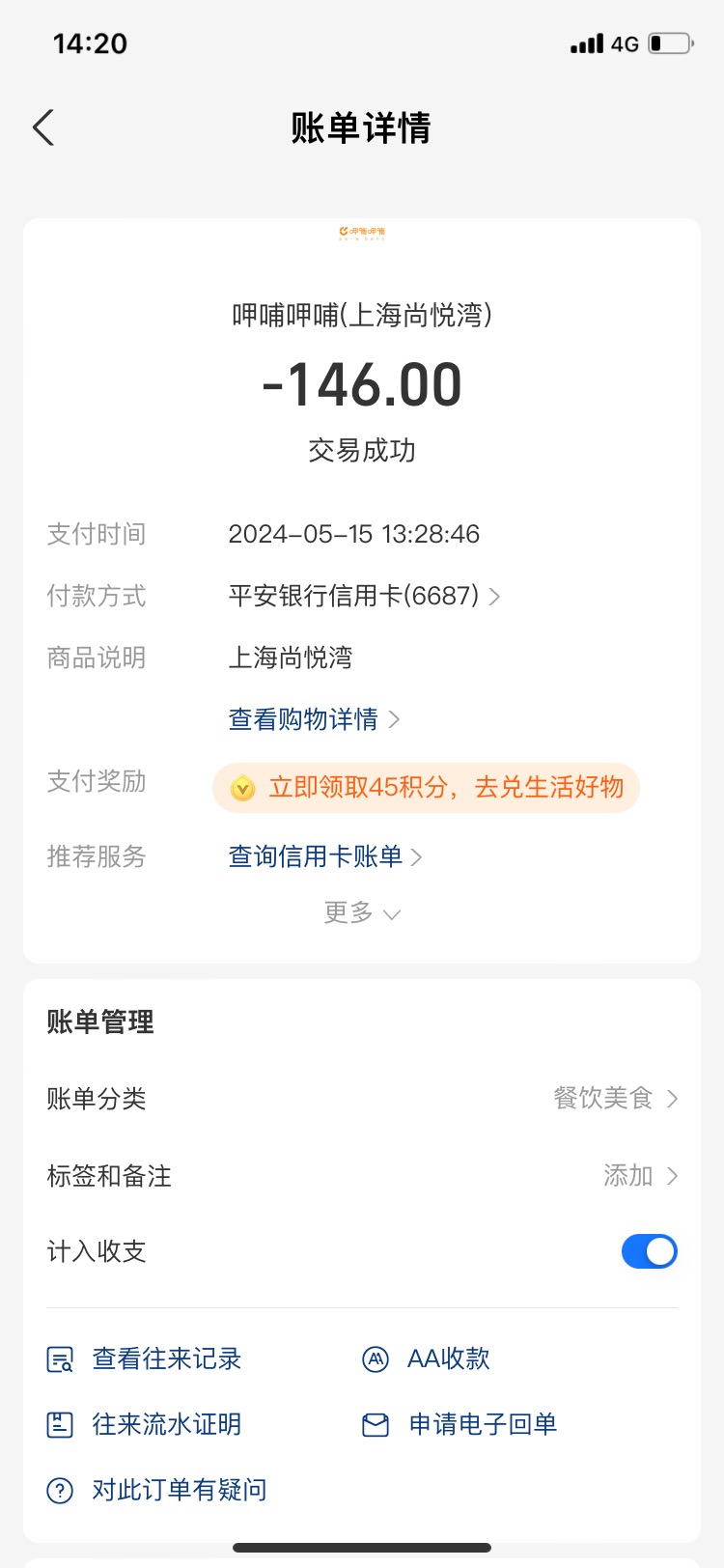Go back from the bill details page
Screen dimensions: 724x1568
coord(43,127)
